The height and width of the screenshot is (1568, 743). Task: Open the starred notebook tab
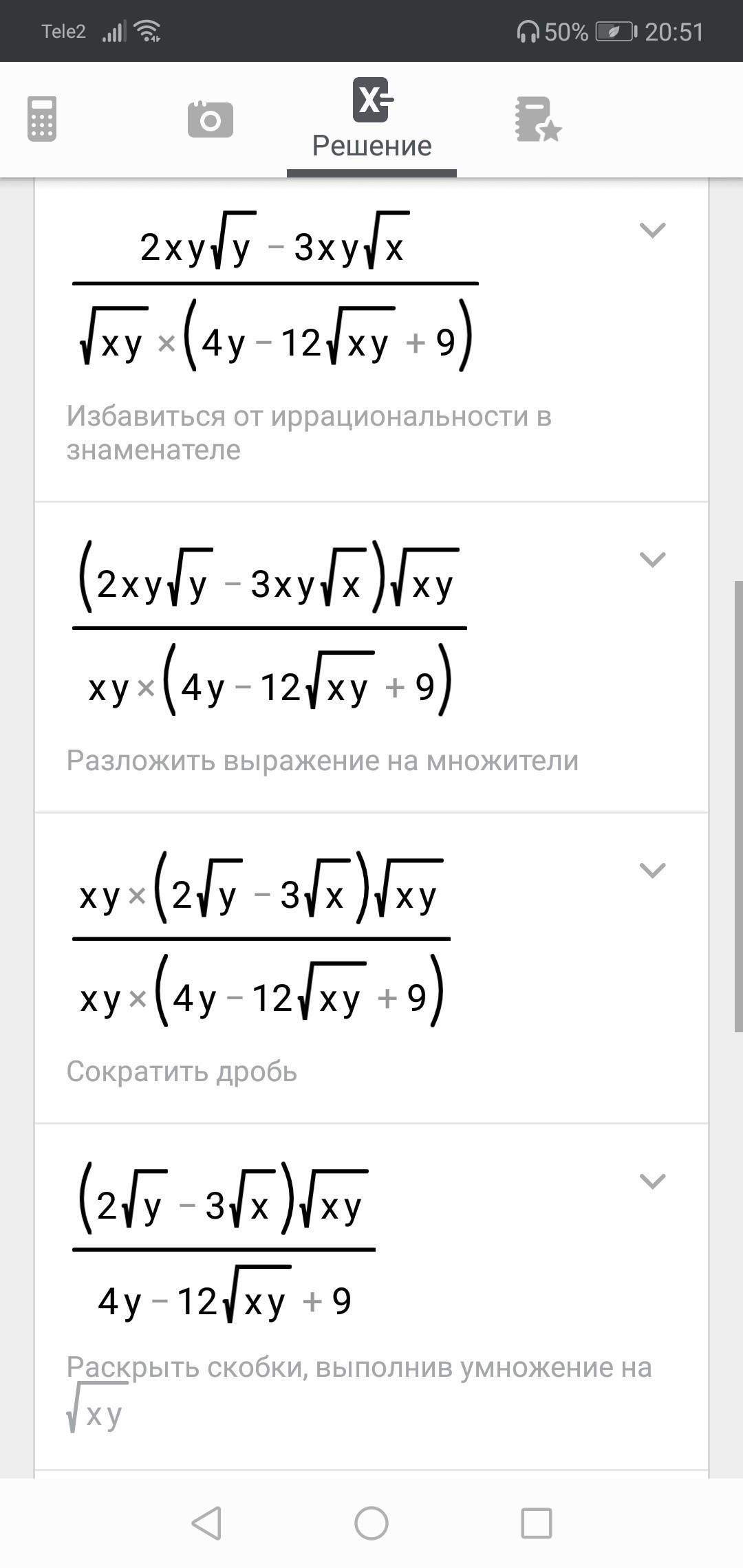coord(539,119)
